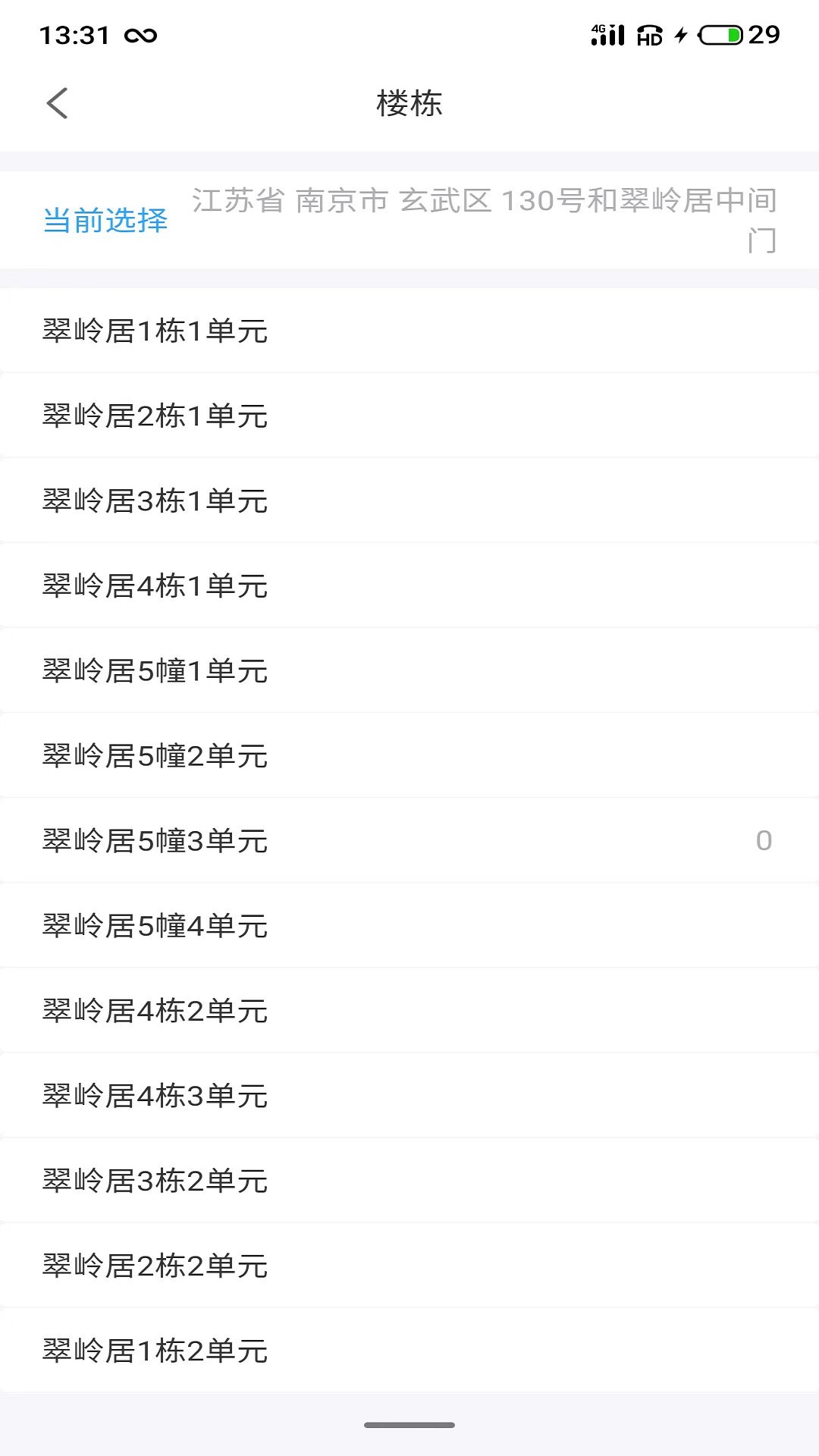Tap the clock showing 13:31
The image size is (819, 1456).
(74, 35)
